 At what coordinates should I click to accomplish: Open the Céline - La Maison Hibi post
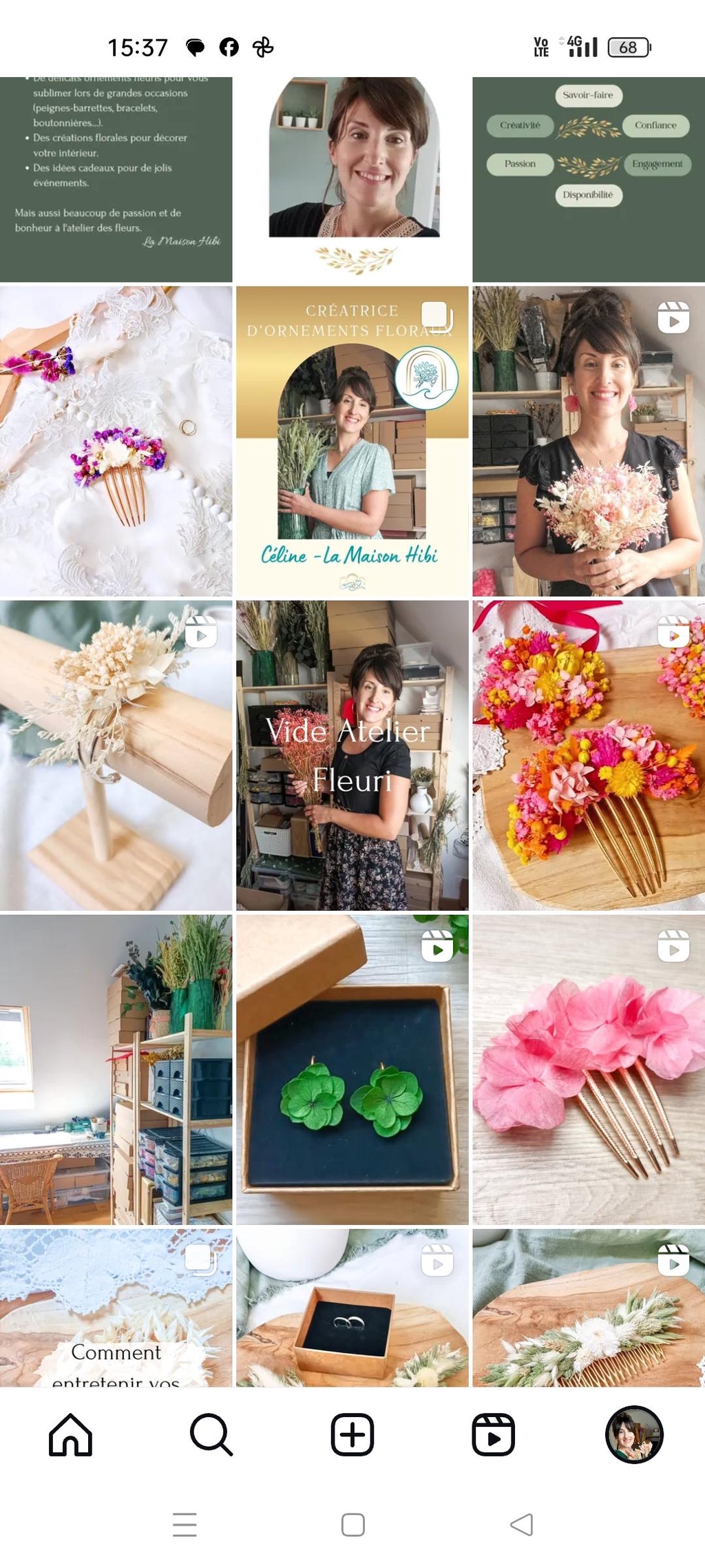(352, 441)
